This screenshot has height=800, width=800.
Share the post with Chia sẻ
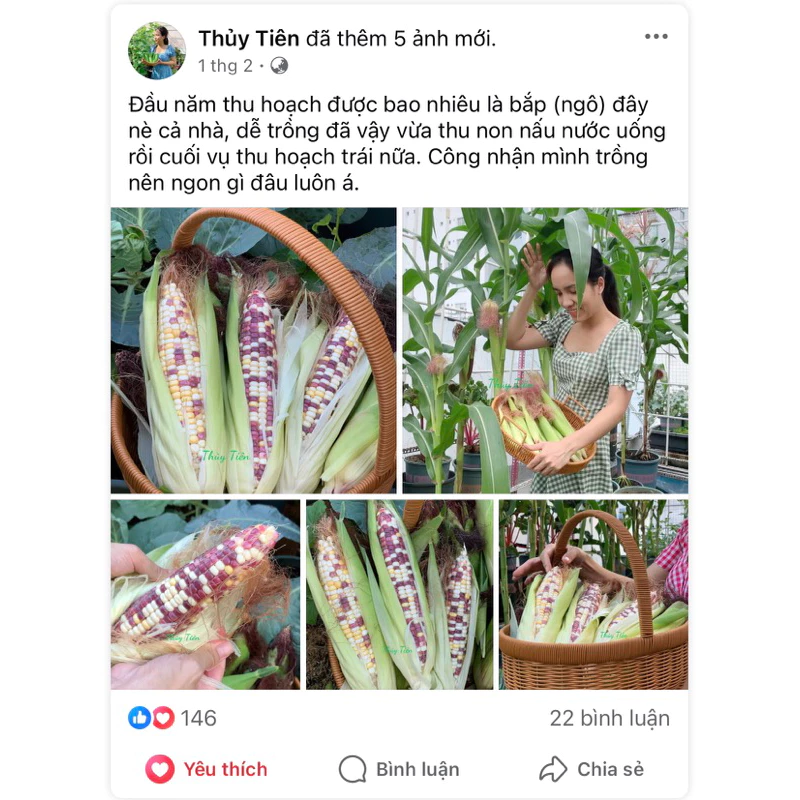pyautogui.click(x=591, y=769)
